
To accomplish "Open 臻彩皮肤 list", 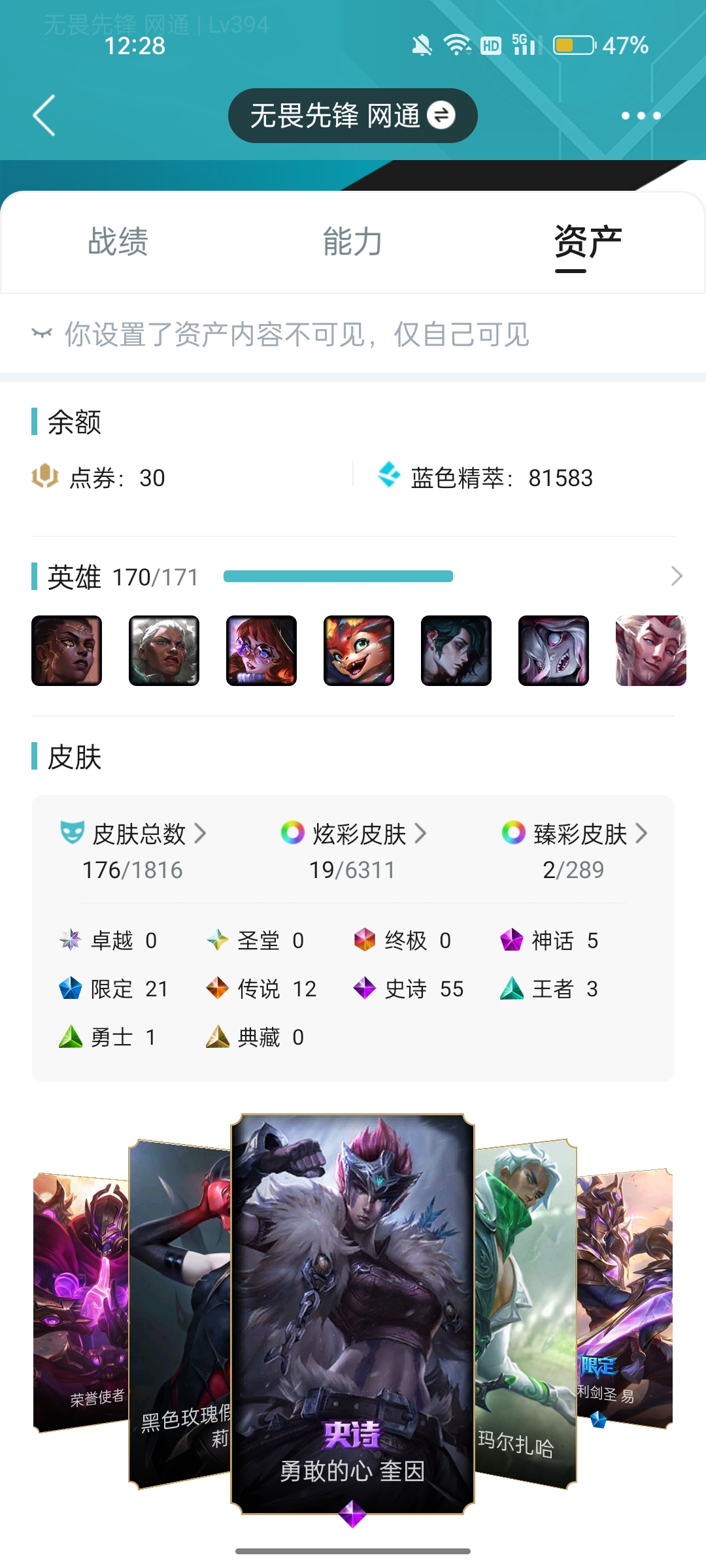I will point(575,834).
